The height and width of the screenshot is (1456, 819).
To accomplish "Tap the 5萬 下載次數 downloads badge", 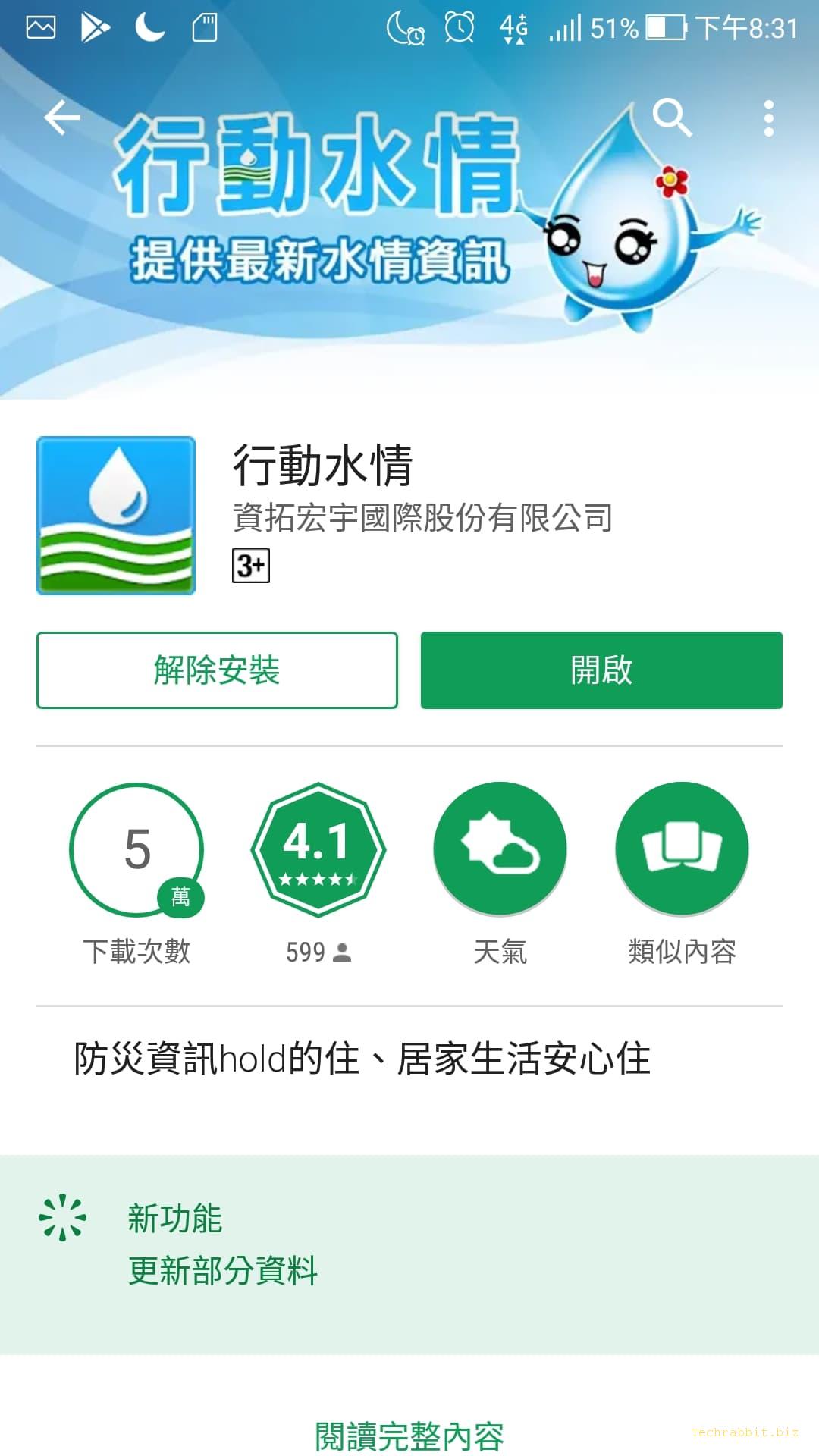I will pos(136,849).
